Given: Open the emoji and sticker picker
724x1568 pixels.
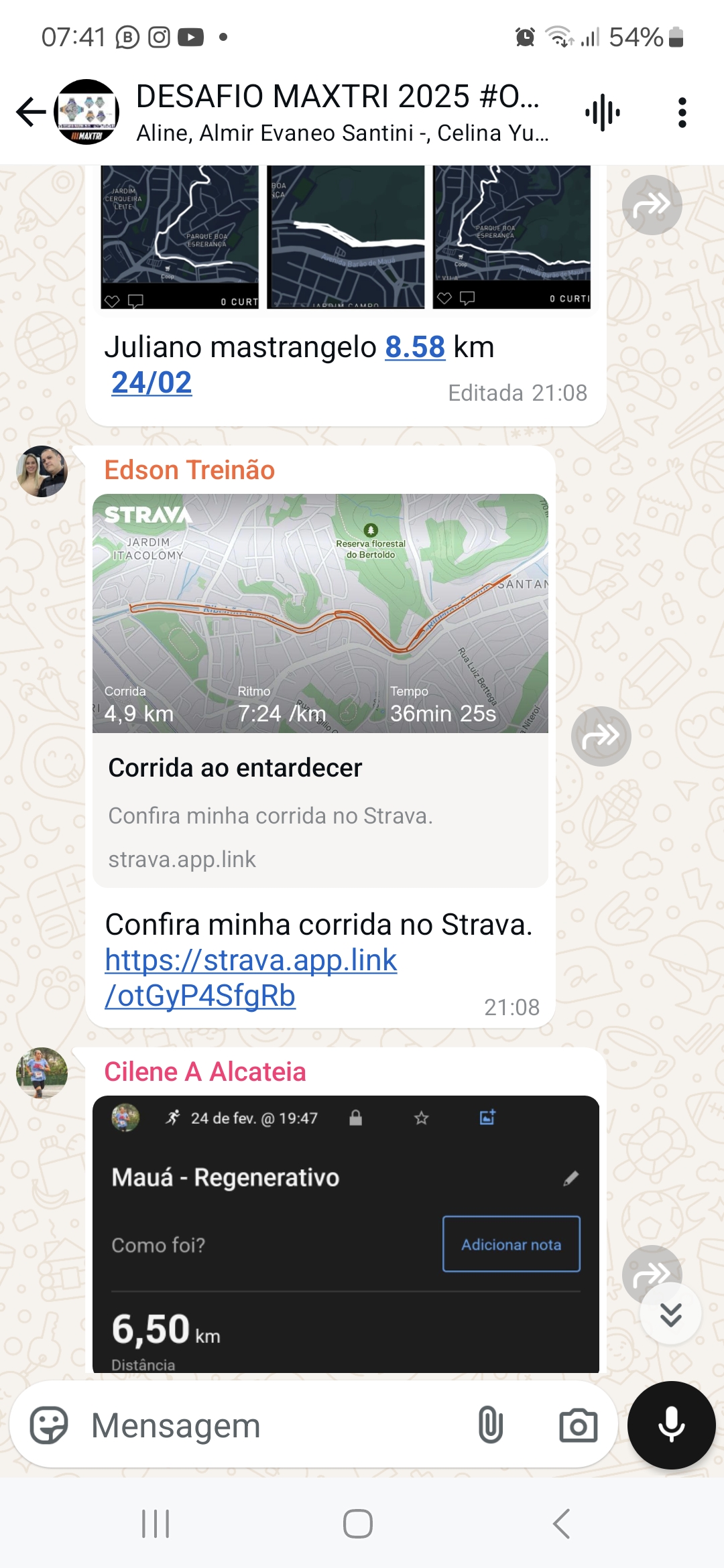Looking at the screenshot, I should pyautogui.click(x=49, y=1425).
